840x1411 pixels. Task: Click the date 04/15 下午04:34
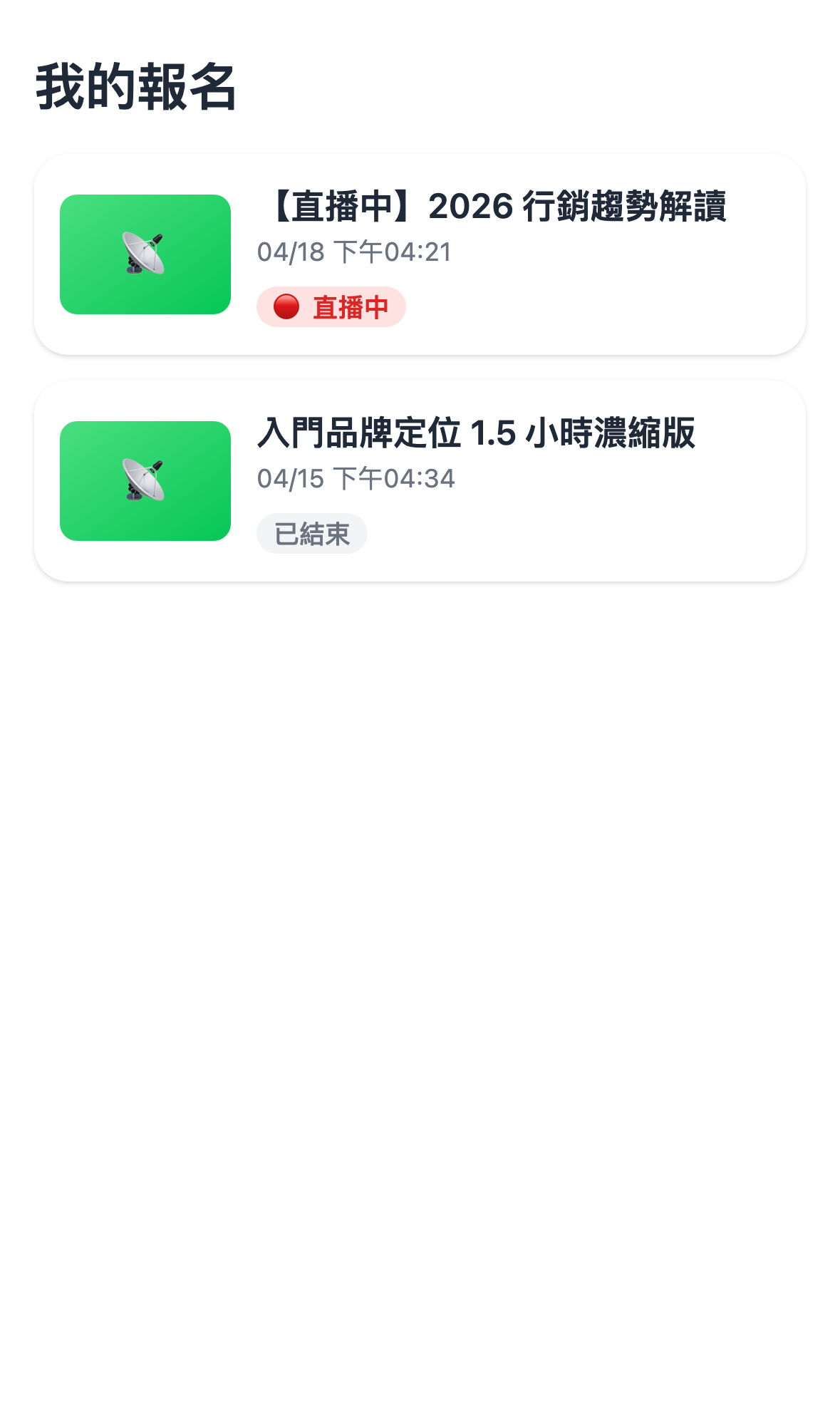click(356, 479)
